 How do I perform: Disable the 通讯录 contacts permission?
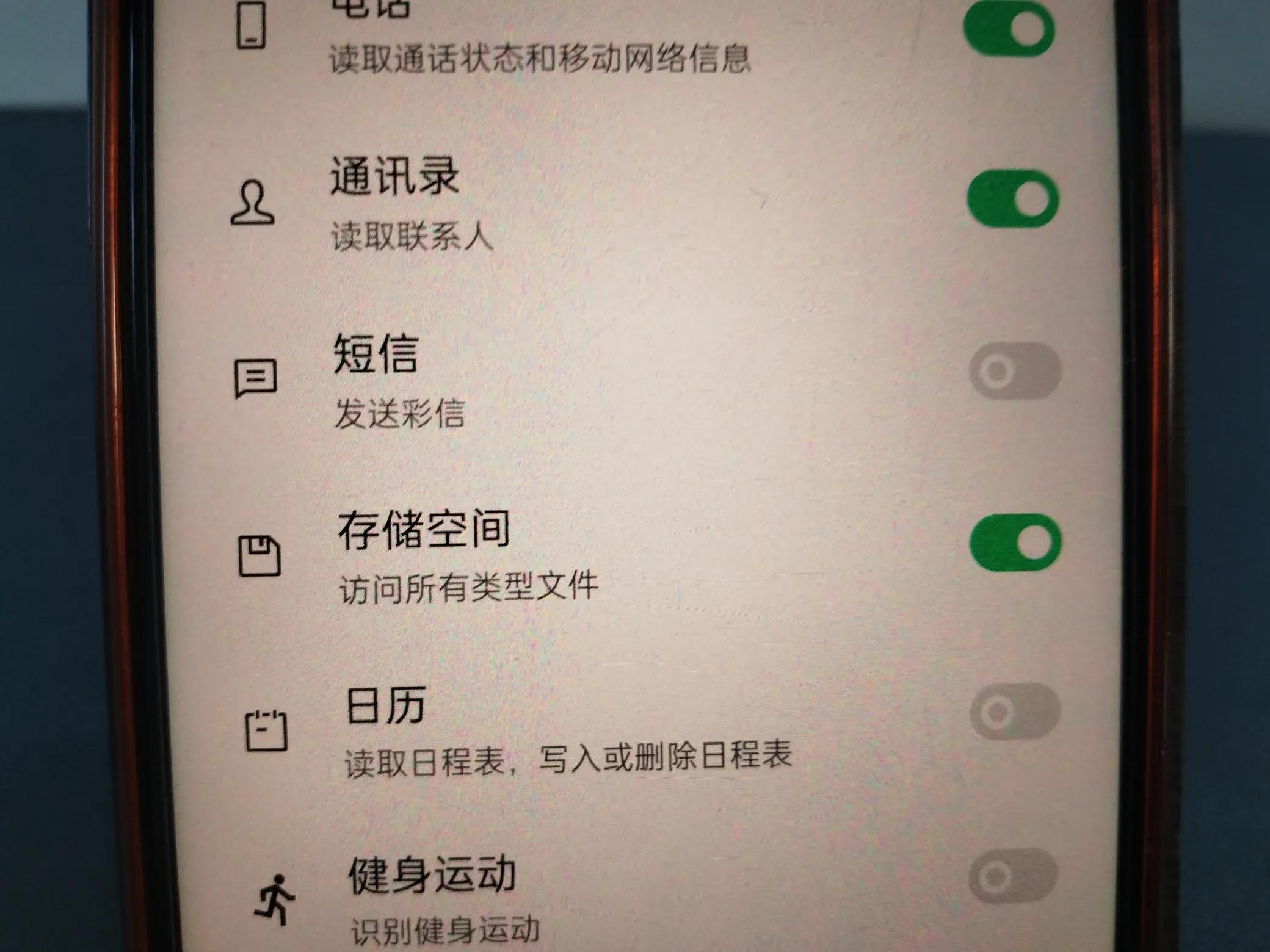tap(1013, 199)
